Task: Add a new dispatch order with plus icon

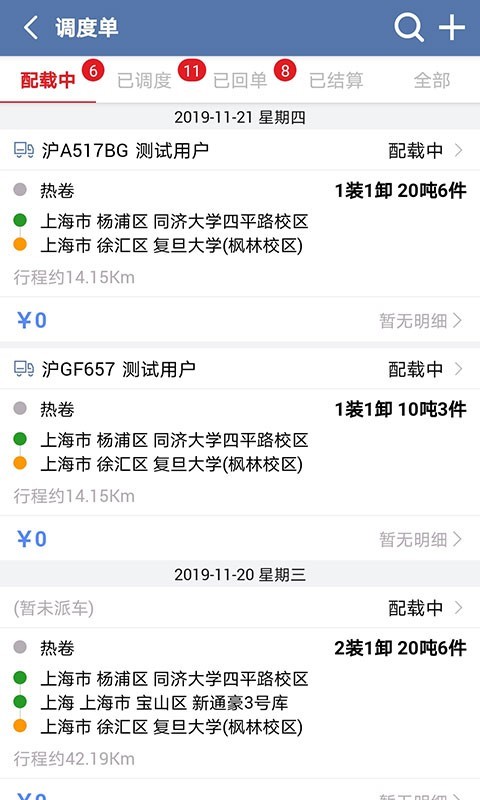Action: click(x=452, y=28)
